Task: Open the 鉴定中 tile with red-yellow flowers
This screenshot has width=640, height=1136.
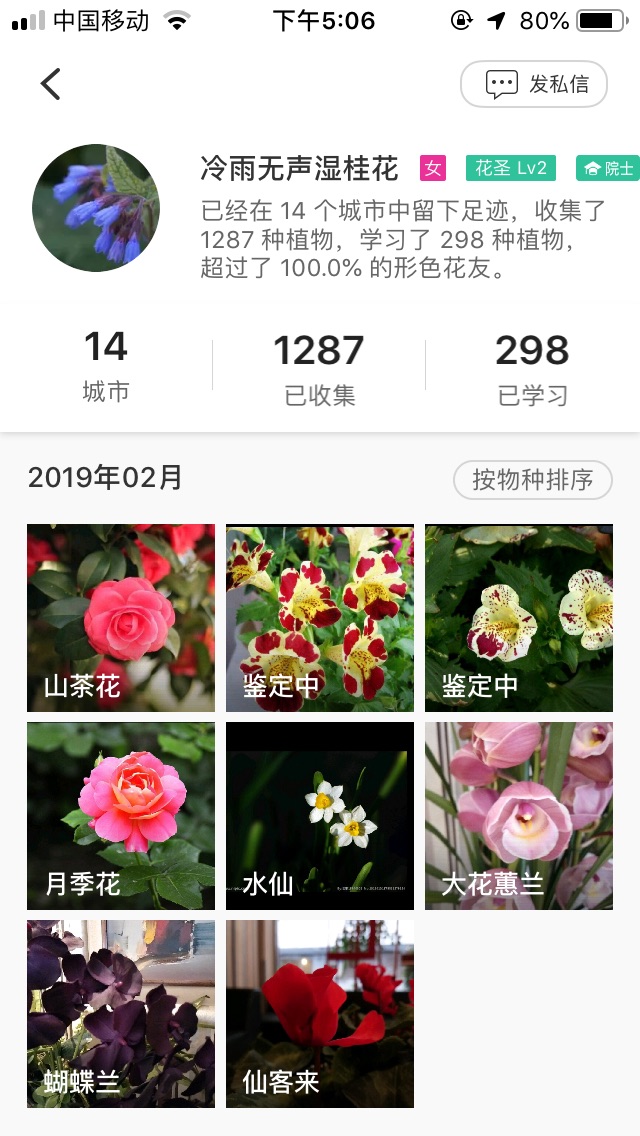Action: click(320, 618)
